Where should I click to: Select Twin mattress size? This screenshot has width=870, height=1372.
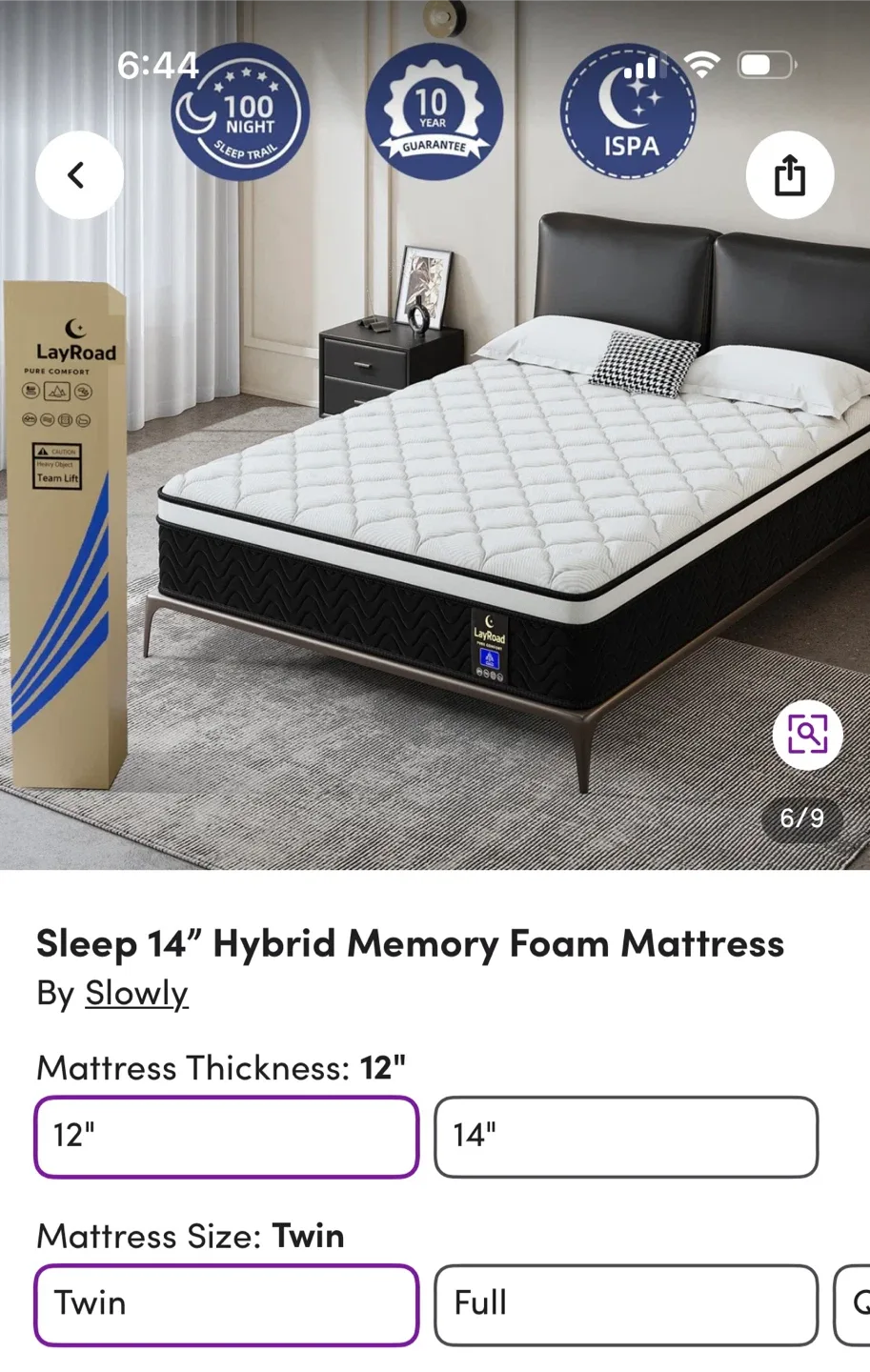[227, 1304]
